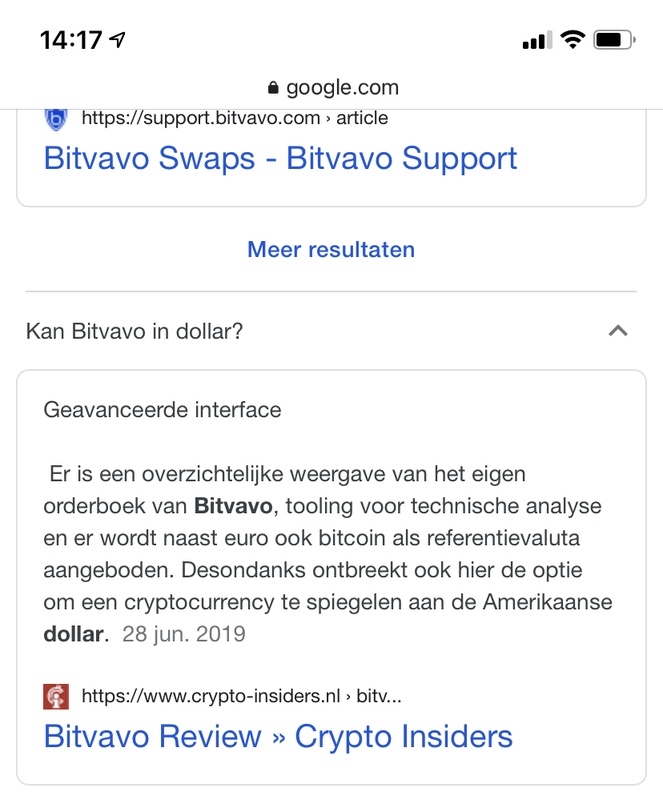The width and height of the screenshot is (663, 800).
Task: Collapse the 'Kan Bitvavo in dollar?' question
Action: (618, 331)
